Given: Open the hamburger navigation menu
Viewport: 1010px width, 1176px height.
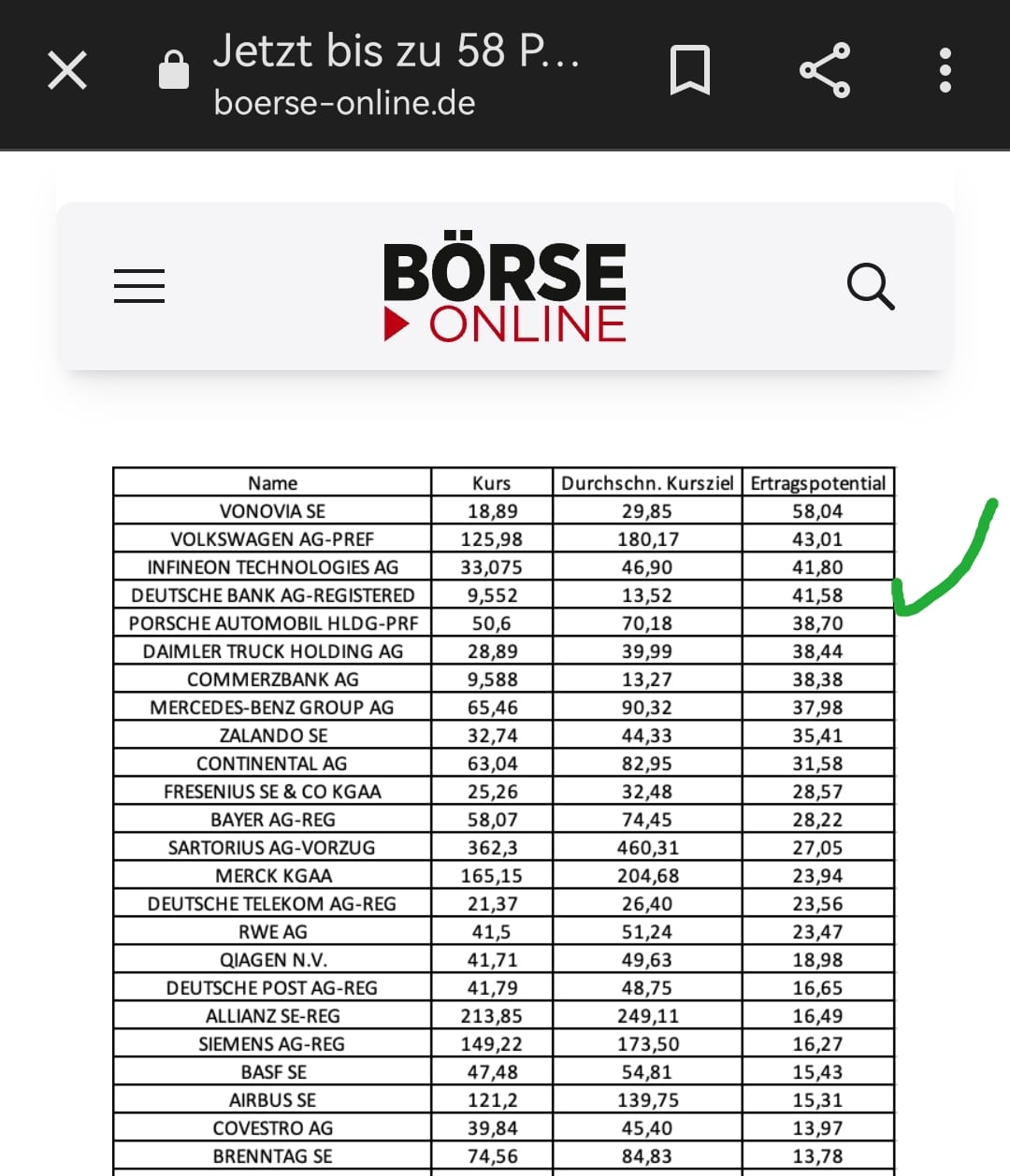Looking at the screenshot, I should coord(138,286).
